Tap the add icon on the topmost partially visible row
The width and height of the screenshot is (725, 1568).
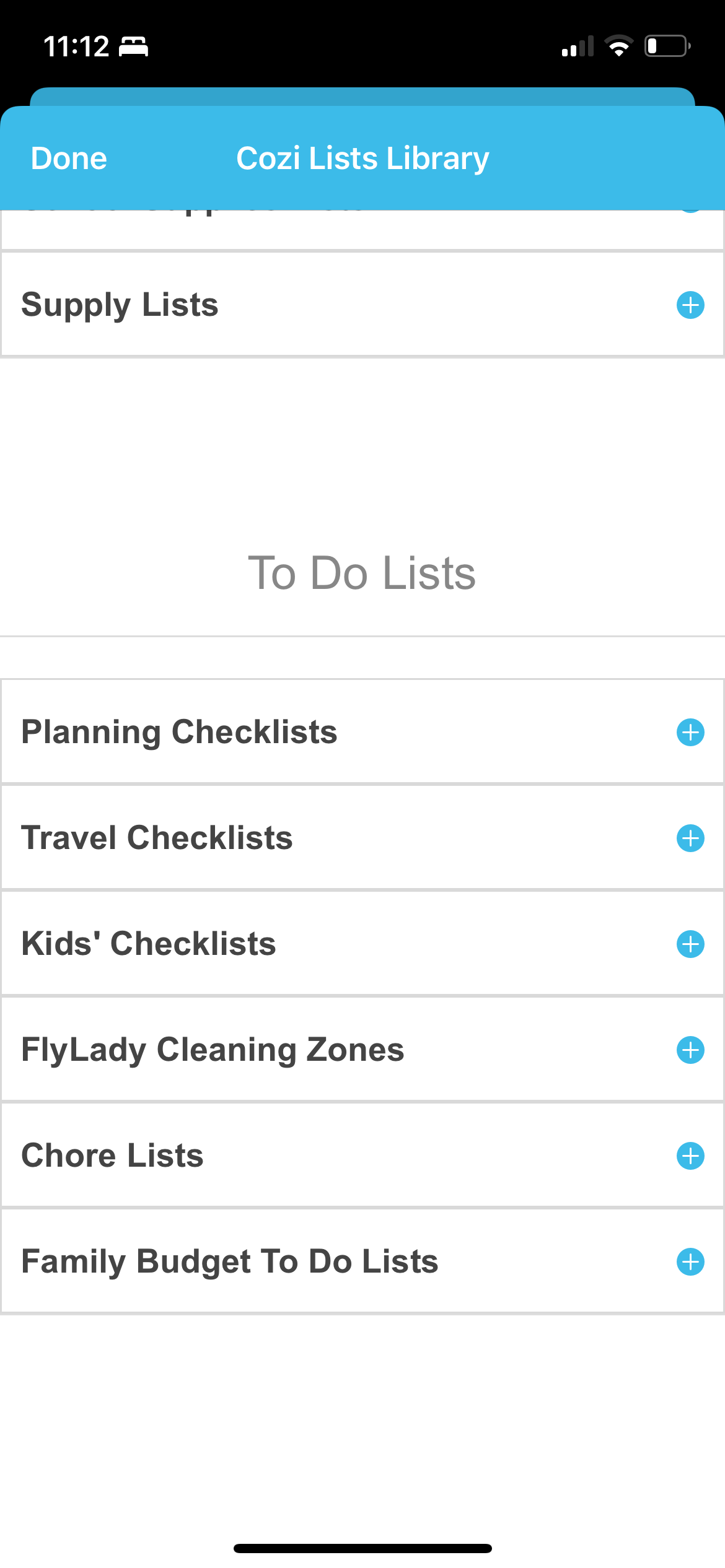pos(690,211)
